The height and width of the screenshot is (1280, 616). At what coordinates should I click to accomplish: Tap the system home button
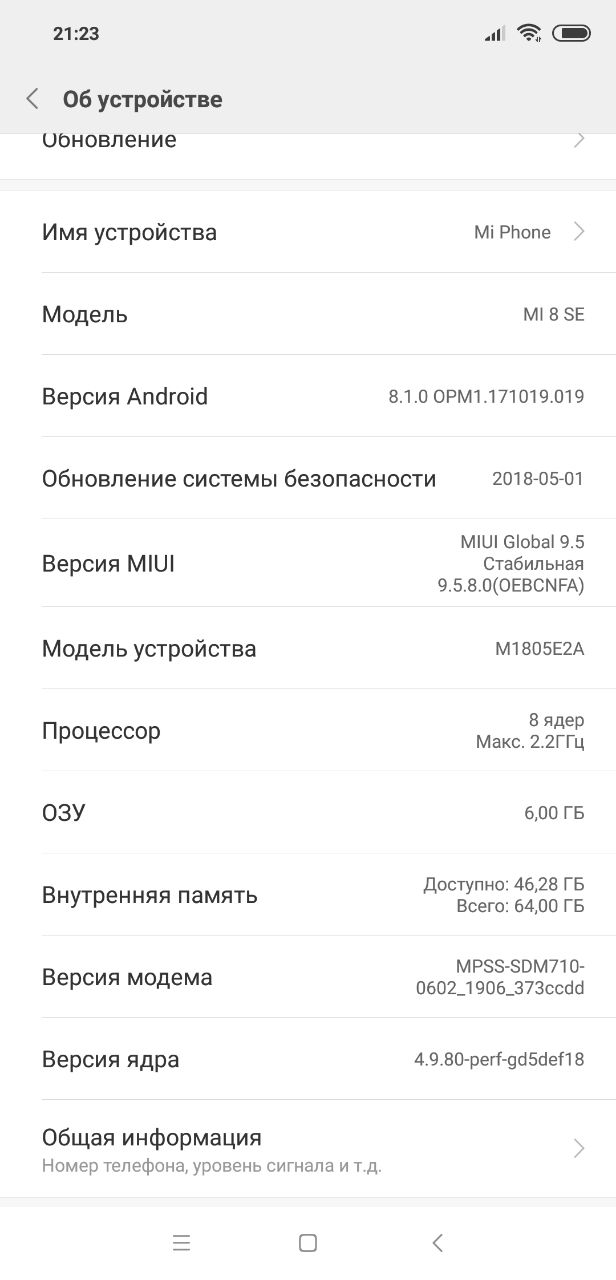[308, 1243]
